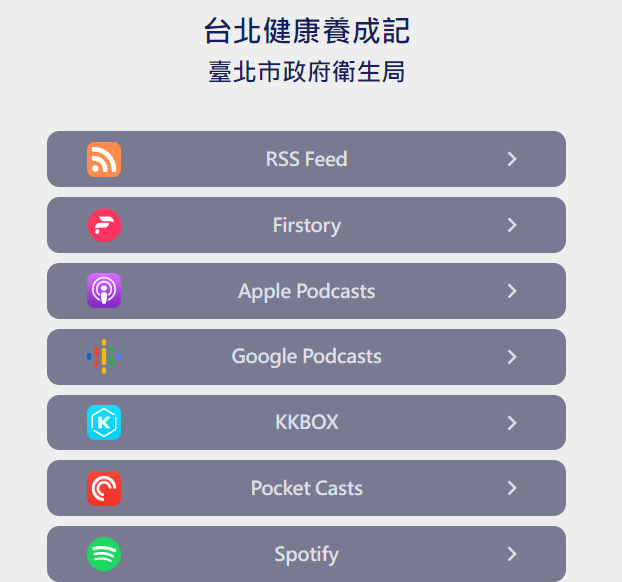Open the Apple Podcasts row
Viewport: 622px width, 582px height.
point(306,291)
